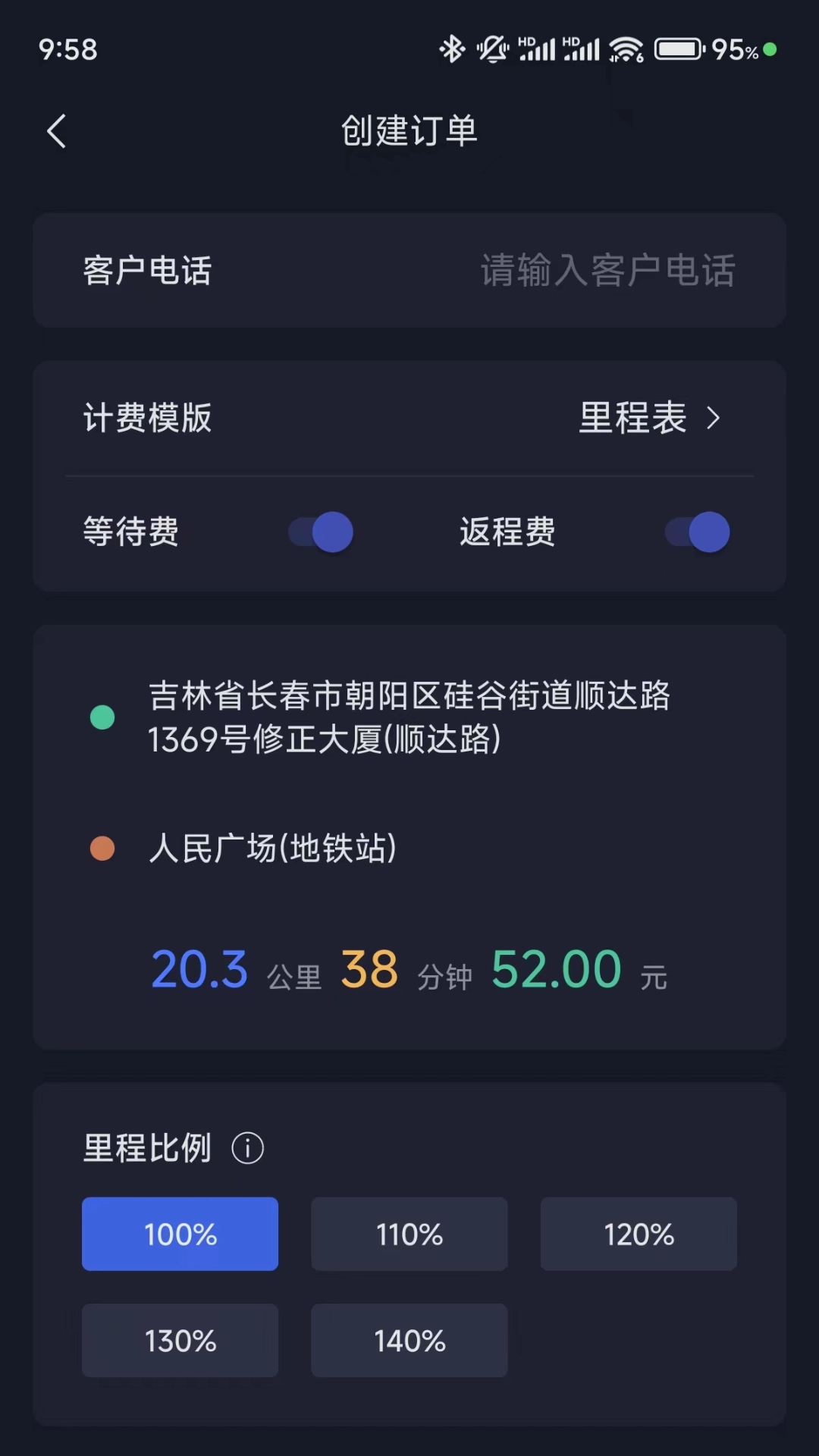The height and width of the screenshot is (1456, 819).
Task: Select the 110% mileage ratio tab
Action: click(x=409, y=1234)
